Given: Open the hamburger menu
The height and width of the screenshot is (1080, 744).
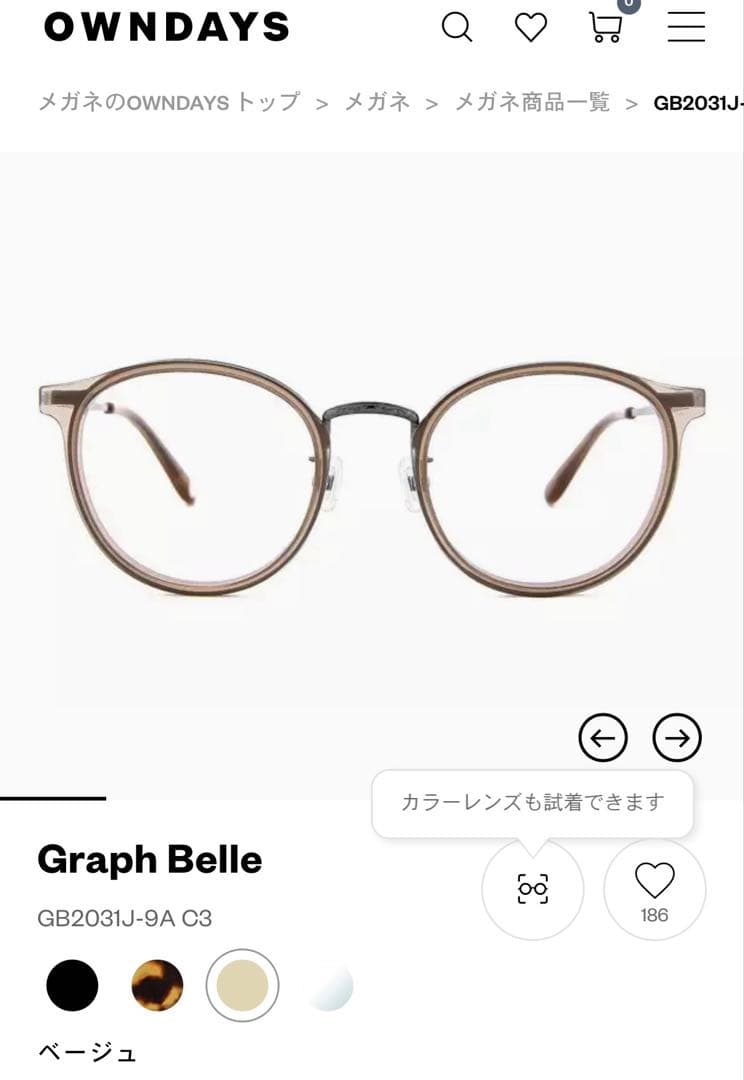Looking at the screenshot, I should 686,27.
